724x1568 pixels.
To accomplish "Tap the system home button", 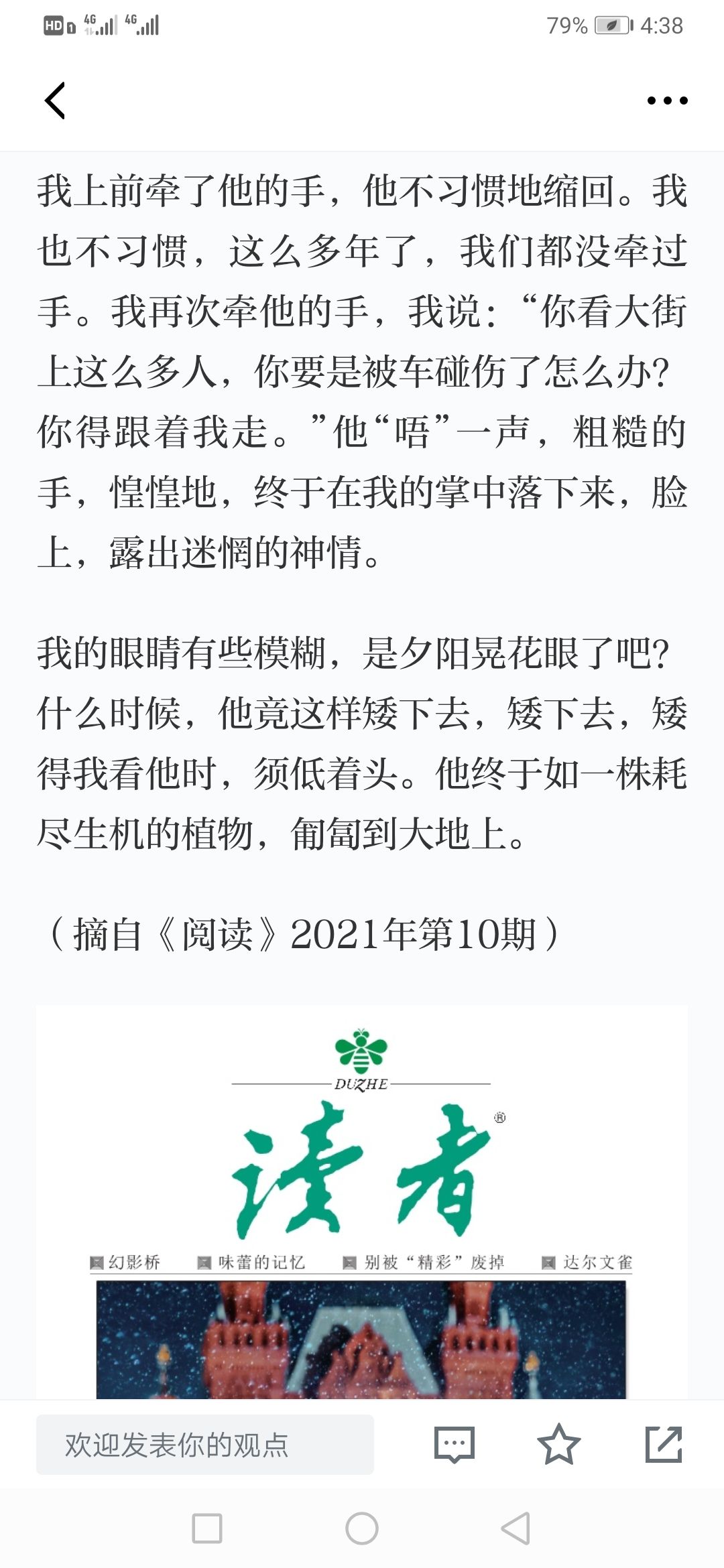I will [x=362, y=1528].
